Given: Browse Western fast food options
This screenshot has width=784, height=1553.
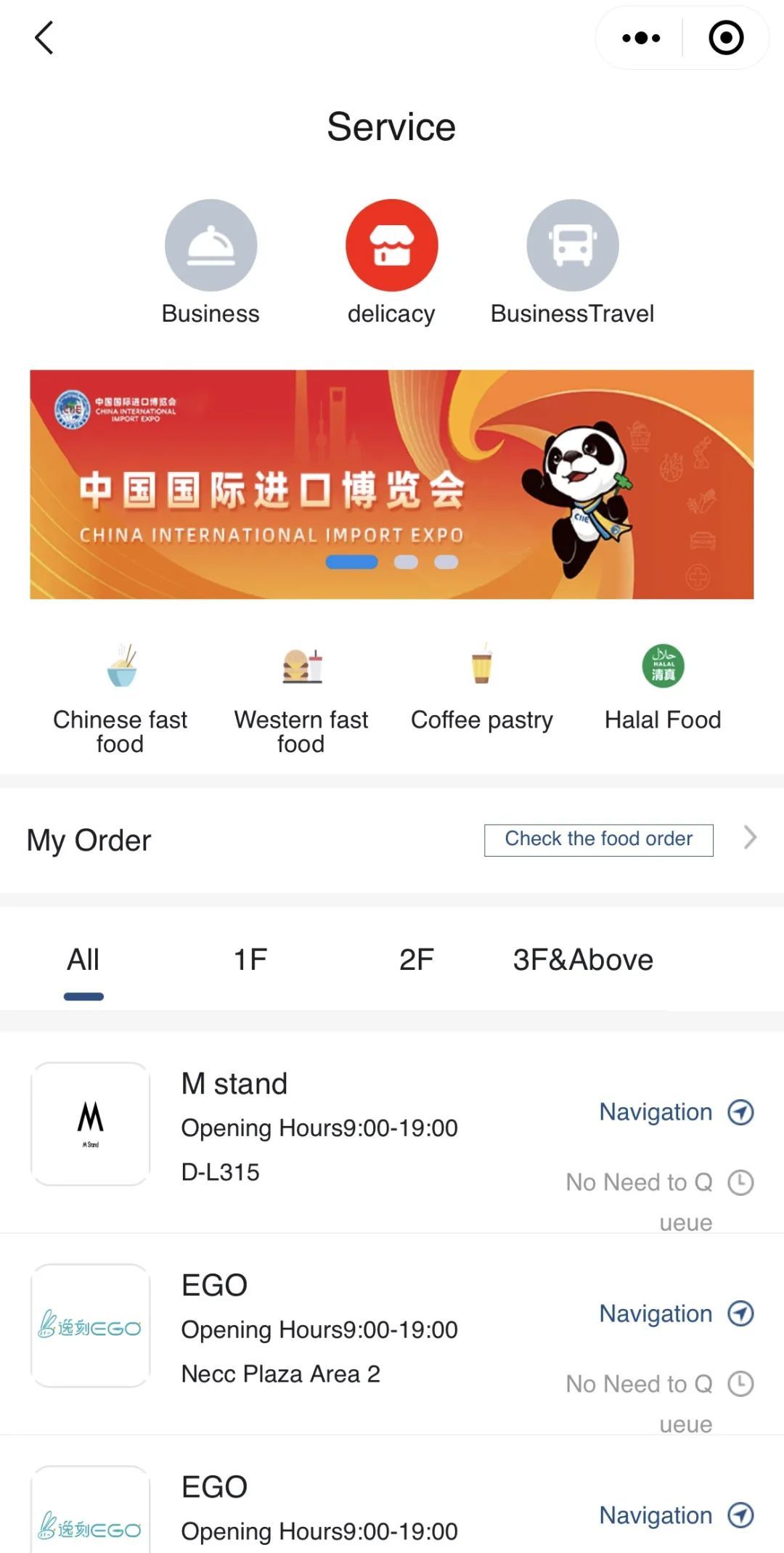Looking at the screenshot, I should pos(301,698).
